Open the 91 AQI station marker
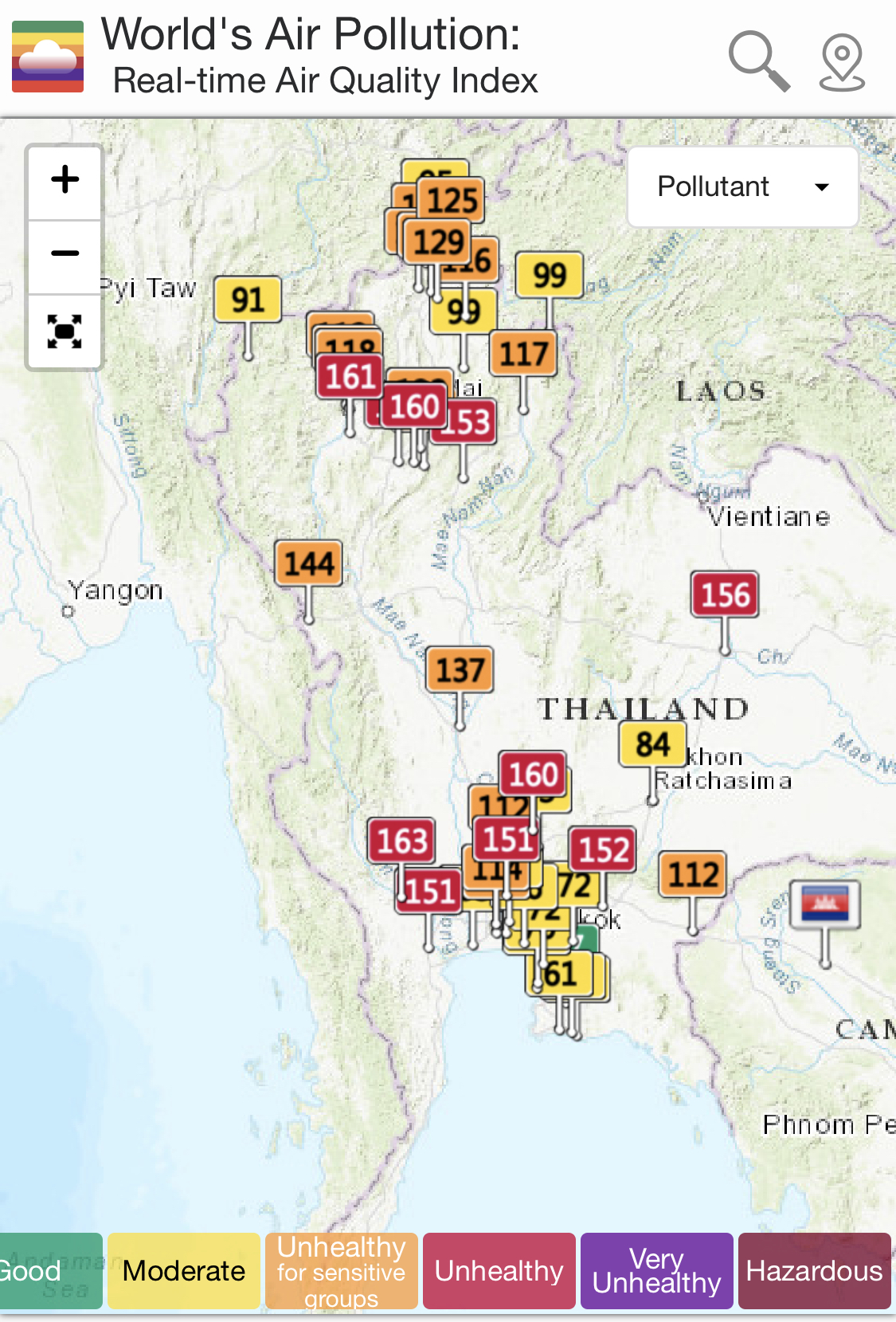 pos(248,300)
